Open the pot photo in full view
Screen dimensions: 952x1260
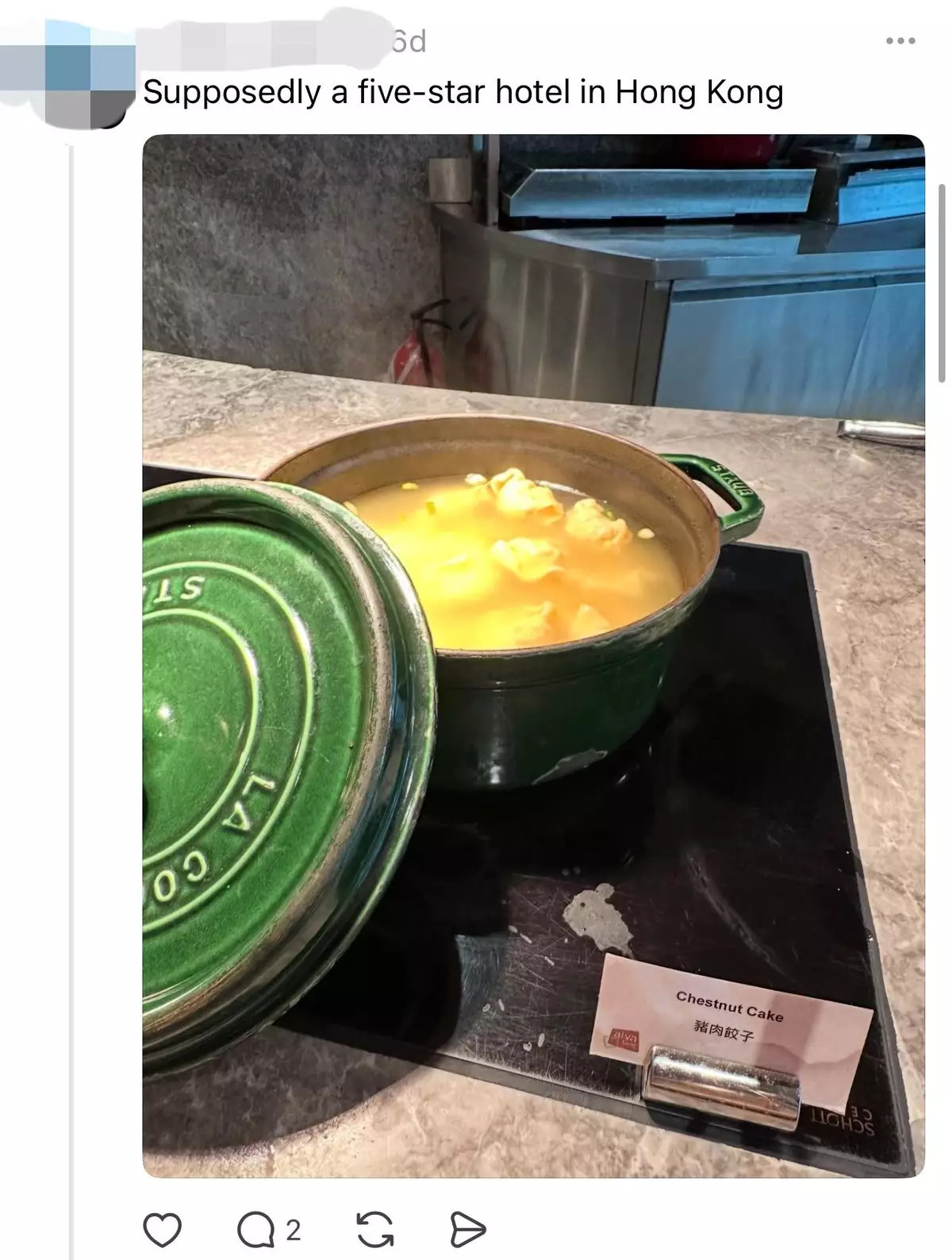pyautogui.click(x=533, y=655)
